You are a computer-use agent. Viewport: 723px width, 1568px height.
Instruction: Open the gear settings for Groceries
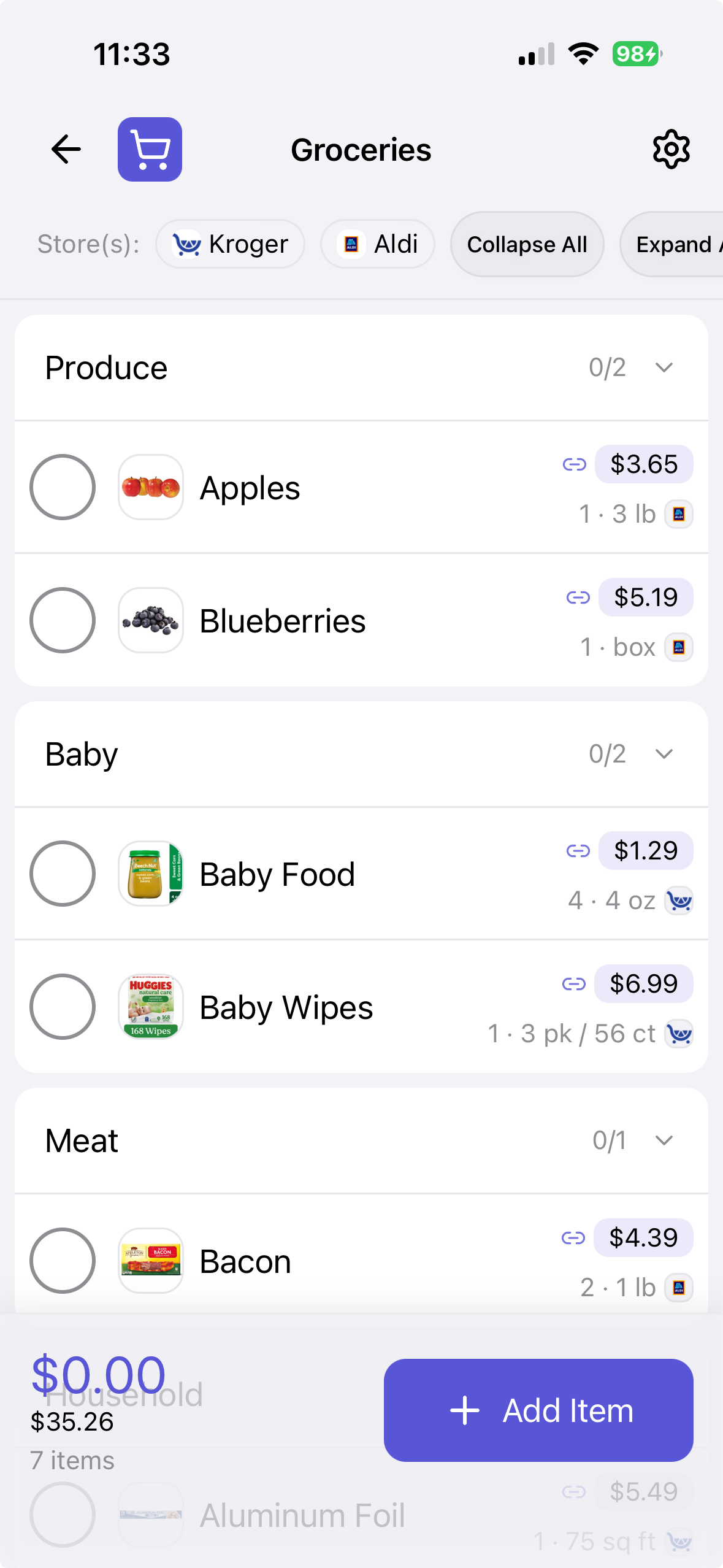(671, 149)
